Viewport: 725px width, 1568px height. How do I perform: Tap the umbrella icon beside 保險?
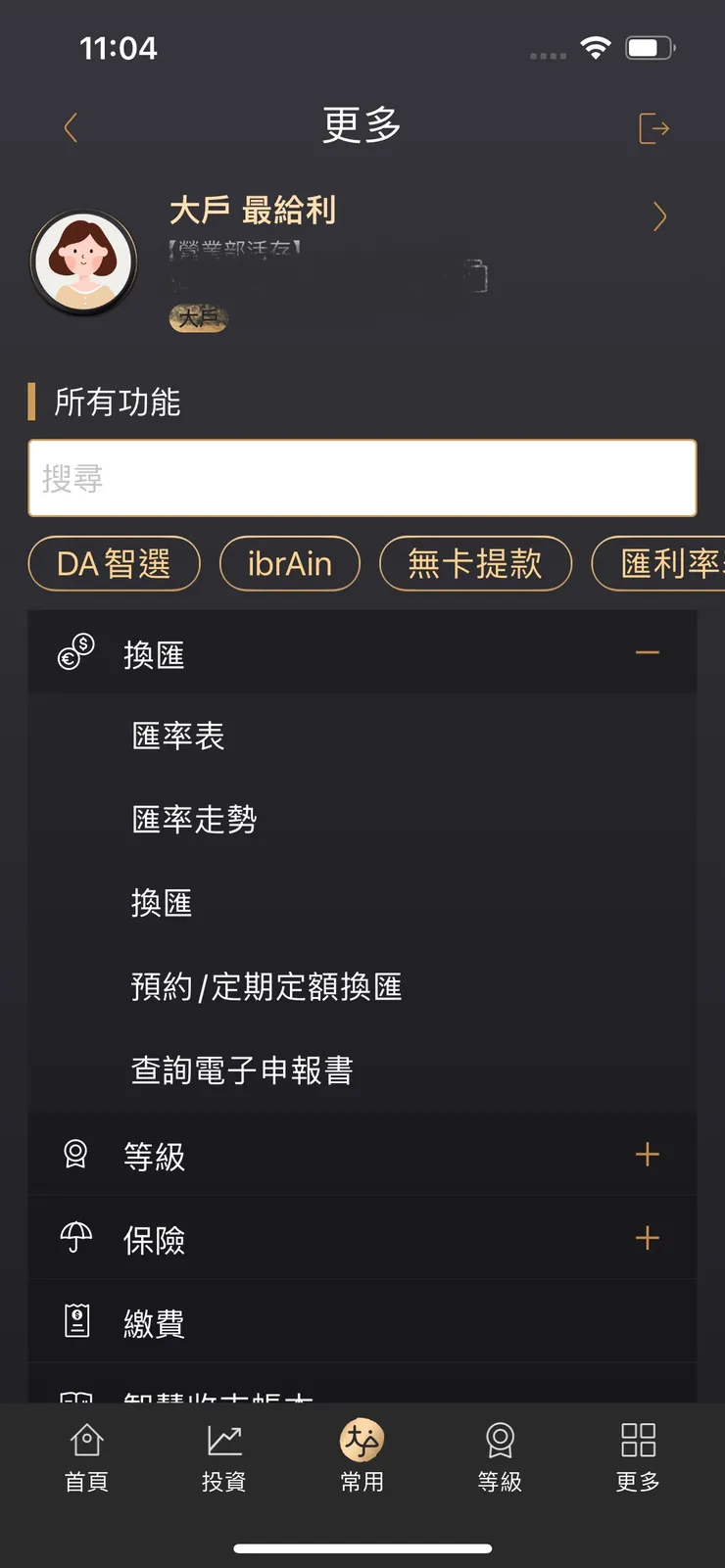[73, 1238]
